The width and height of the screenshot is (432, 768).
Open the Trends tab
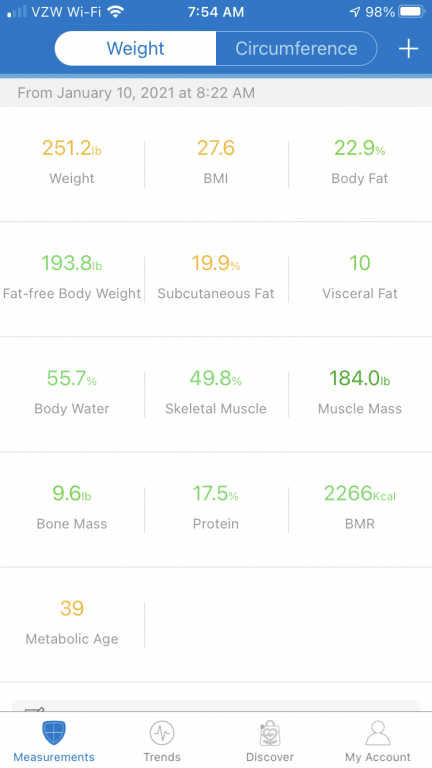162,741
